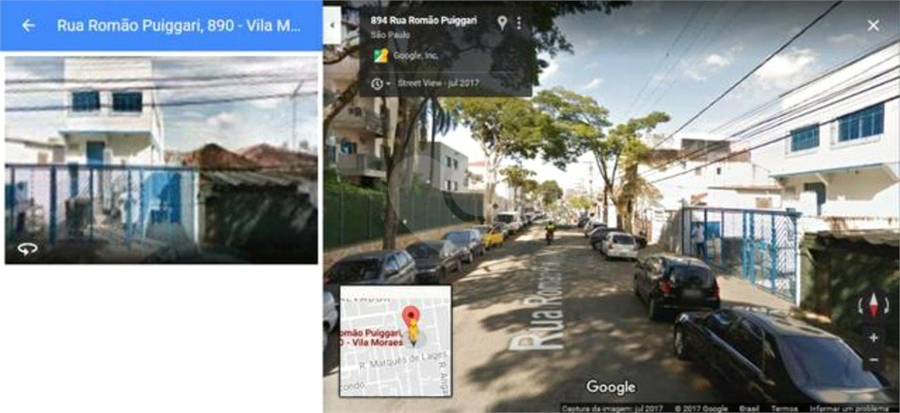Viewport: 900px width, 413px height.
Task: Open the Street View date history dropdown
Action: [382, 84]
